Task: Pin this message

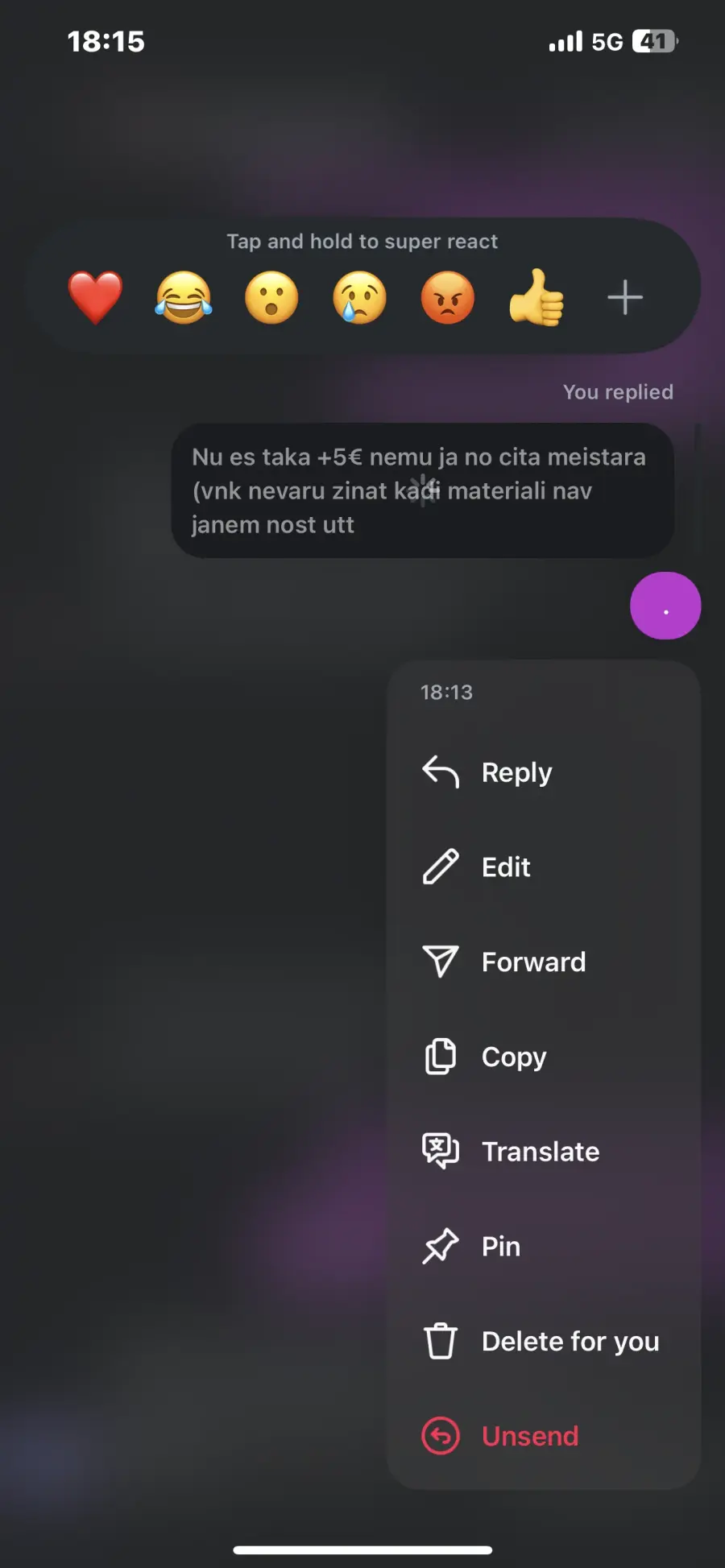Action: (x=544, y=1247)
